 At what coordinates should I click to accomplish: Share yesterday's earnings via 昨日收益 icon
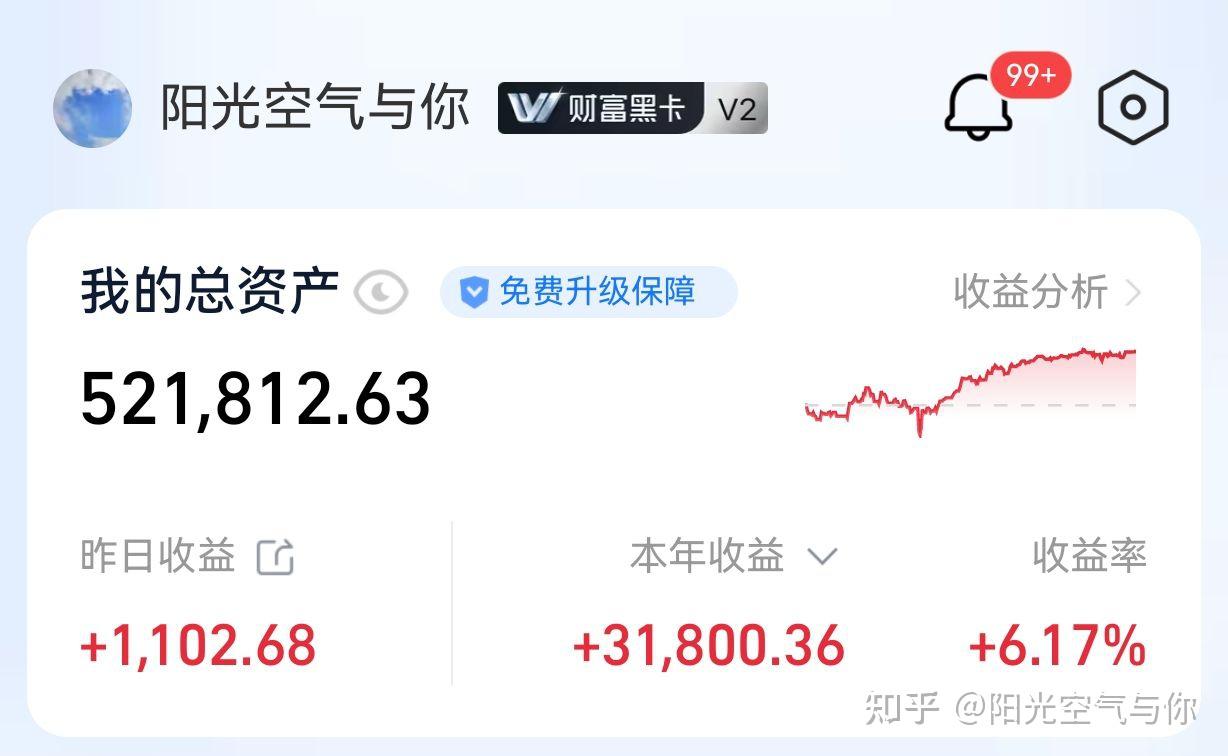click(275, 557)
